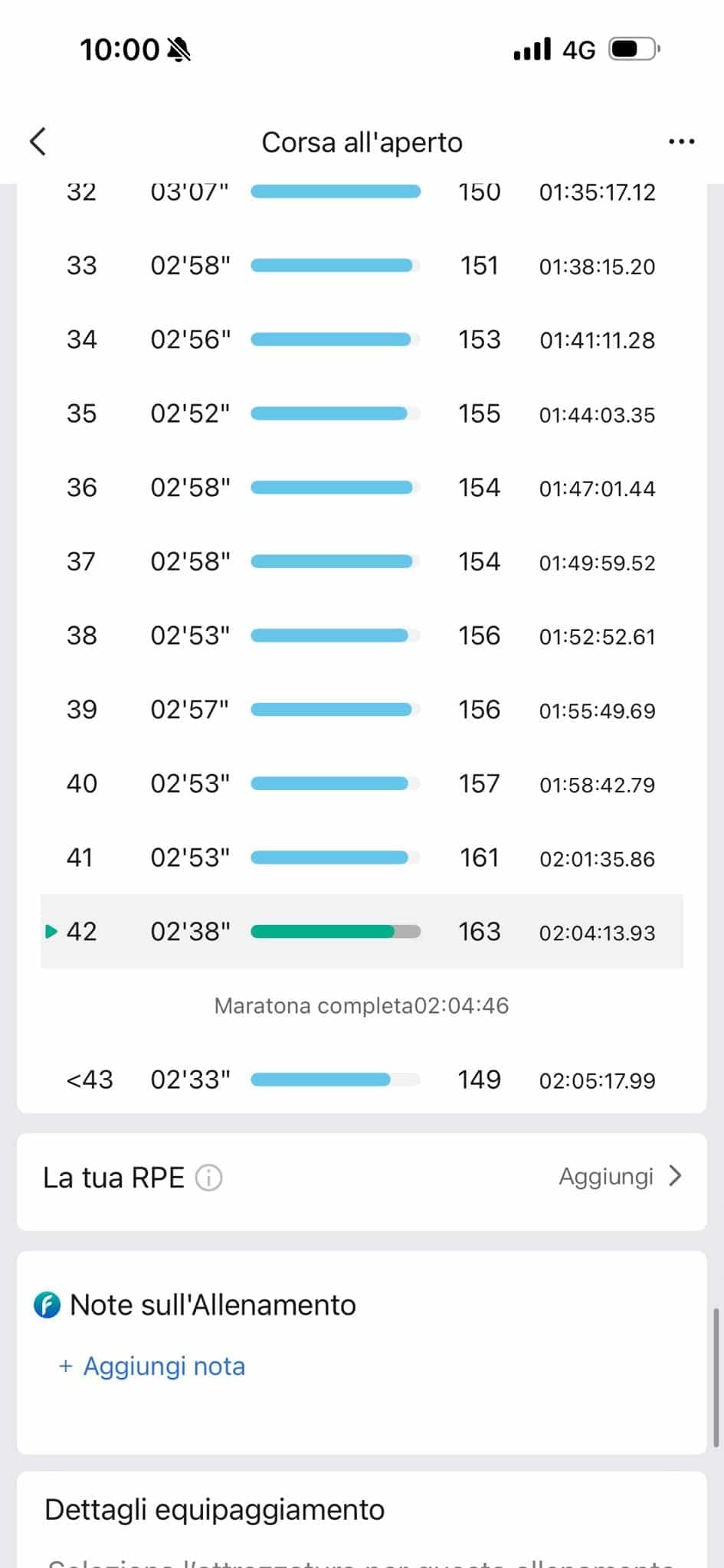The width and height of the screenshot is (724, 1568).
Task: Click the info icon next to La tua RPE
Action: click(x=208, y=1178)
